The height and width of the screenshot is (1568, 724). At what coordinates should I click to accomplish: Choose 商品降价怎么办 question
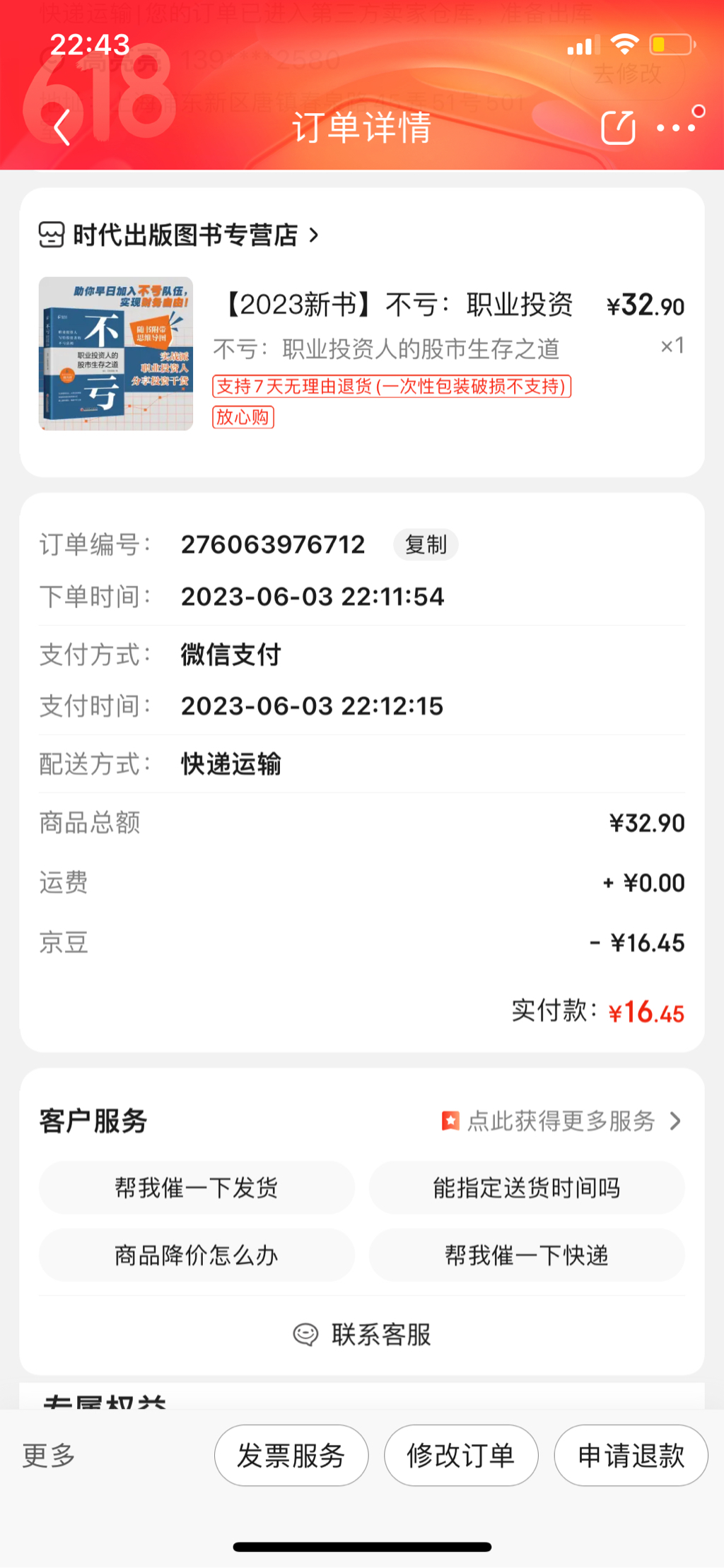[x=197, y=1256]
